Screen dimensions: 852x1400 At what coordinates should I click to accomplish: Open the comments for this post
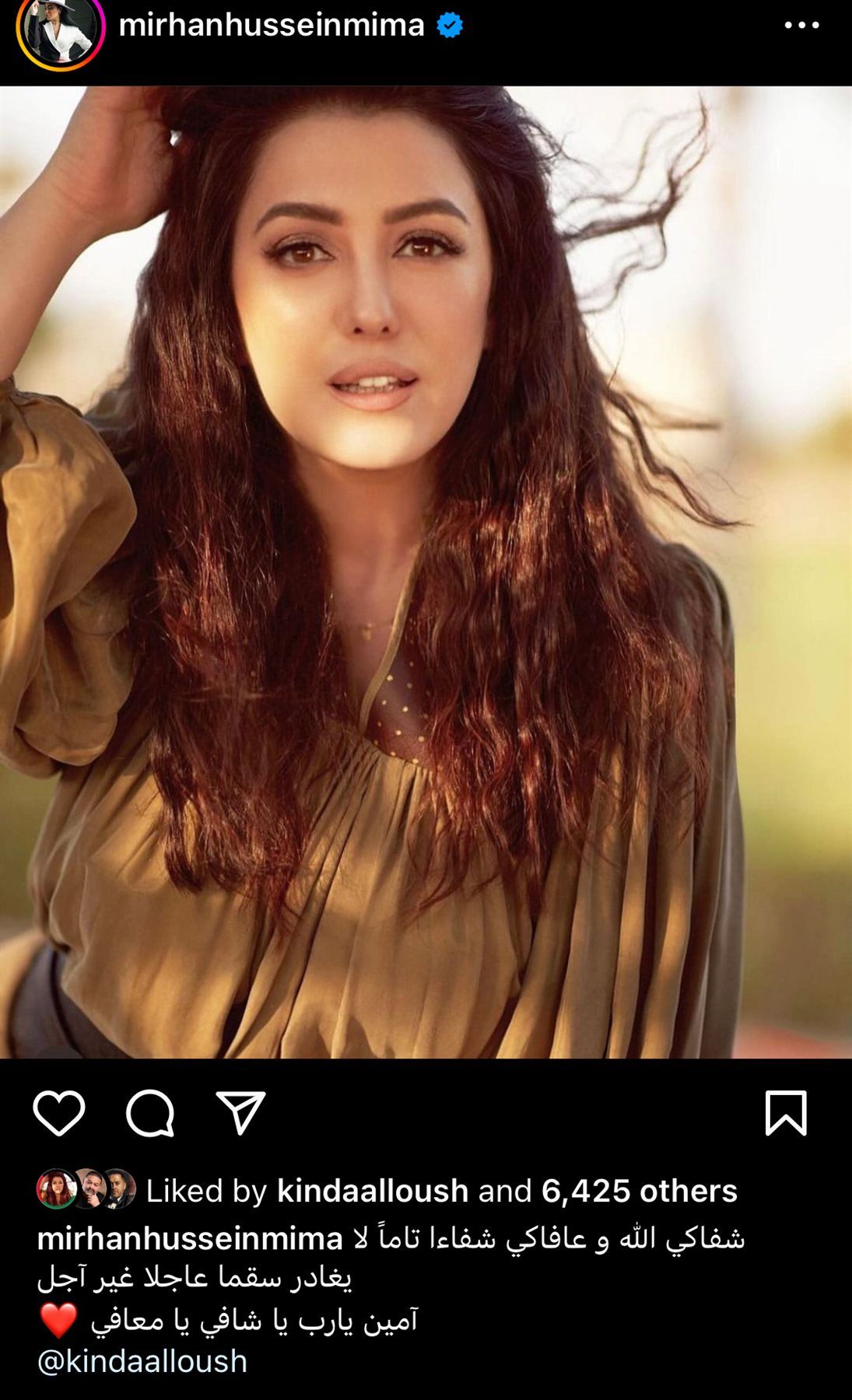[150, 1113]
